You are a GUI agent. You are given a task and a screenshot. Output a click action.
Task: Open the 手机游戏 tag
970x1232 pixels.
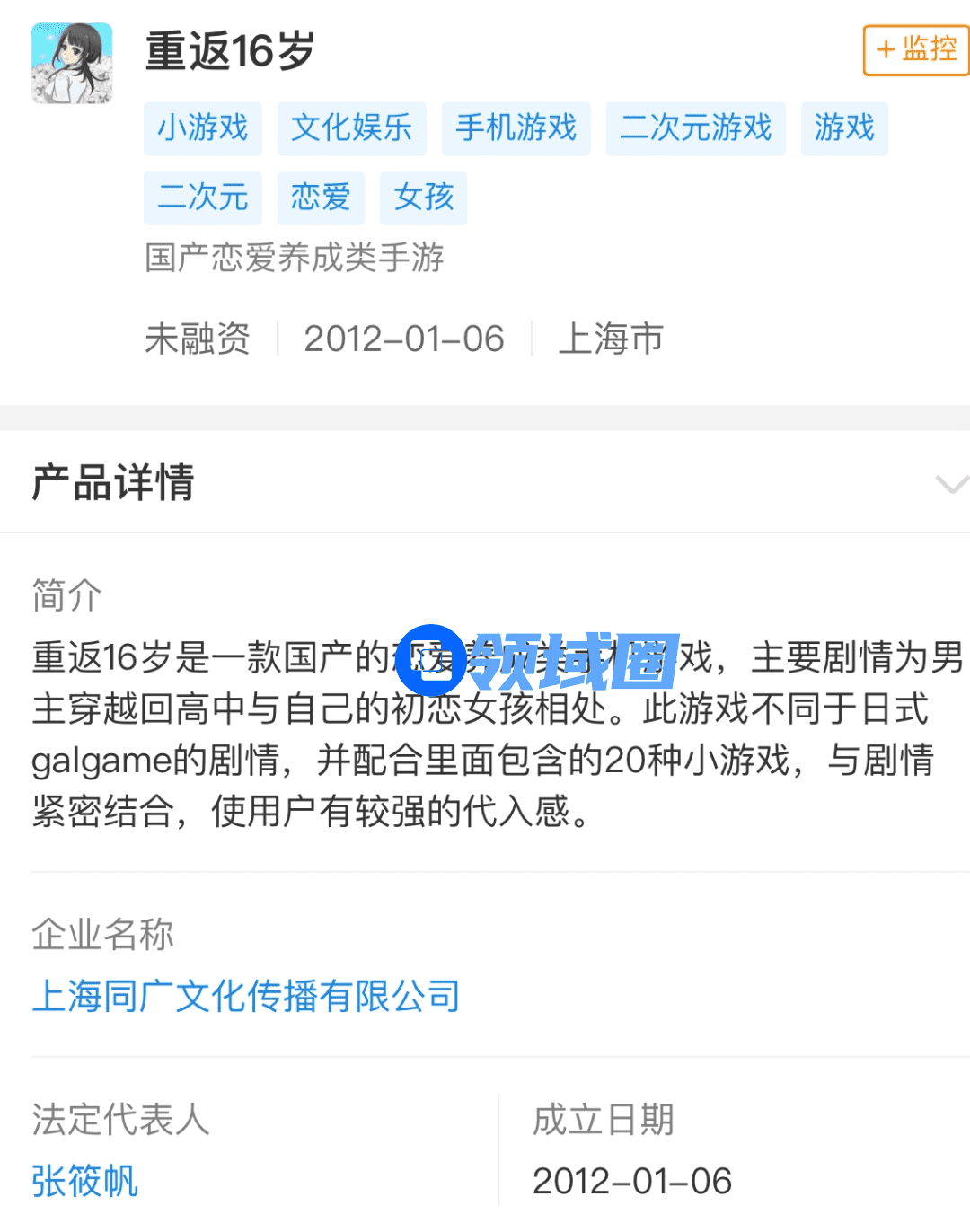[x=516, y=128]
